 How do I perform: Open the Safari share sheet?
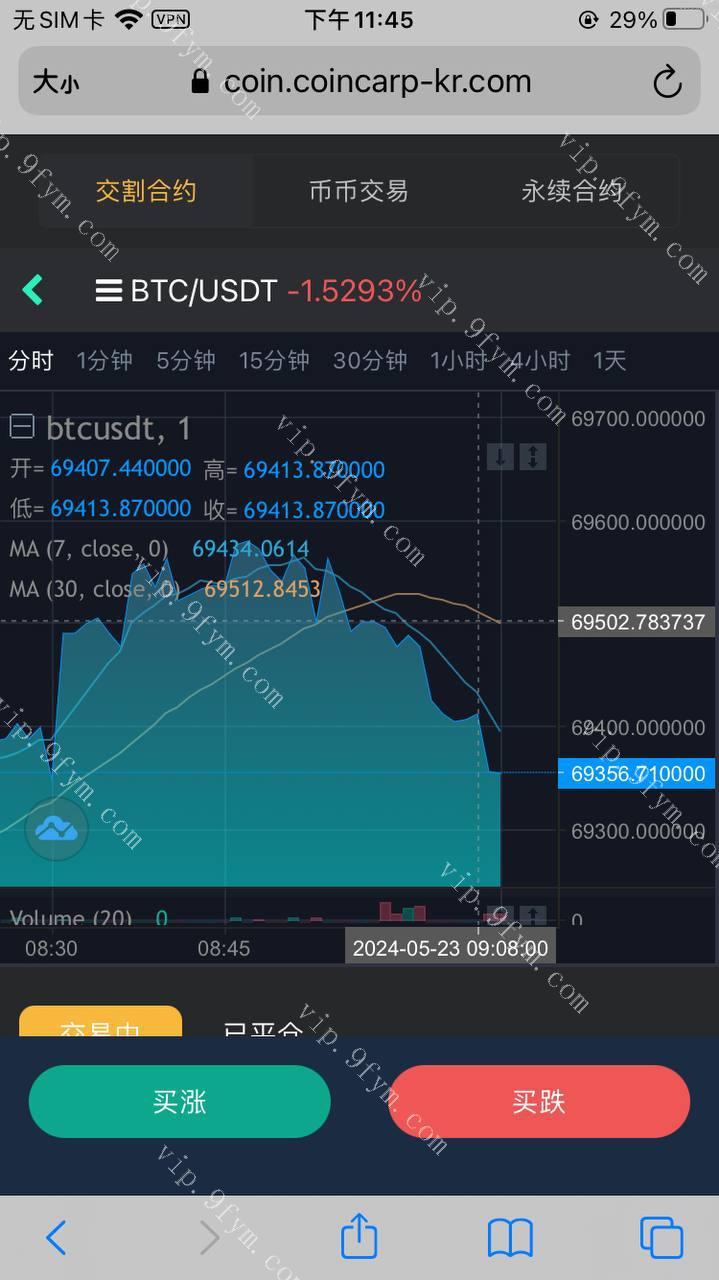coord(359,1238)
